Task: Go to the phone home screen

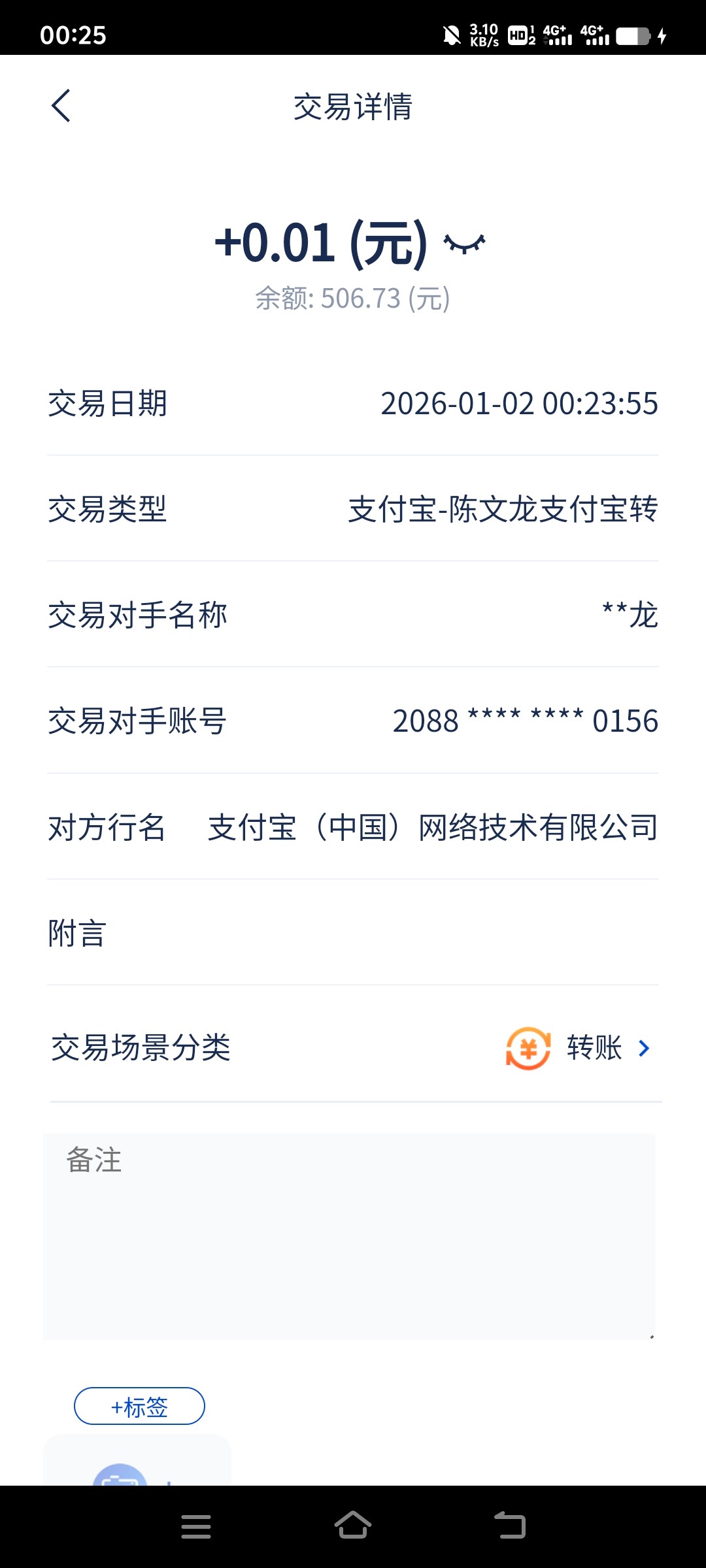Action: click(353, 1526)
